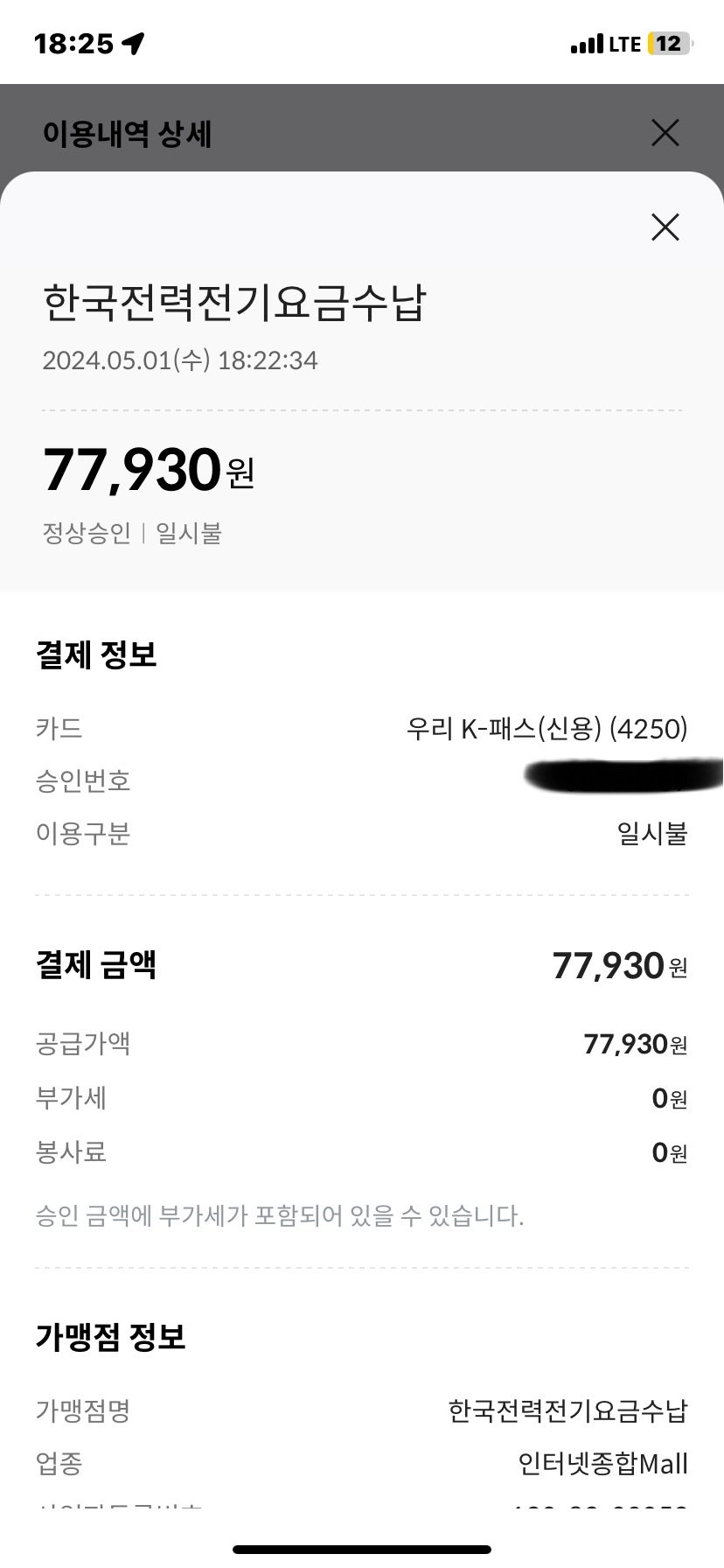724x1568 pixels.
Task: Close the 이용내역 상세 header page
Action: click(665, 133)
